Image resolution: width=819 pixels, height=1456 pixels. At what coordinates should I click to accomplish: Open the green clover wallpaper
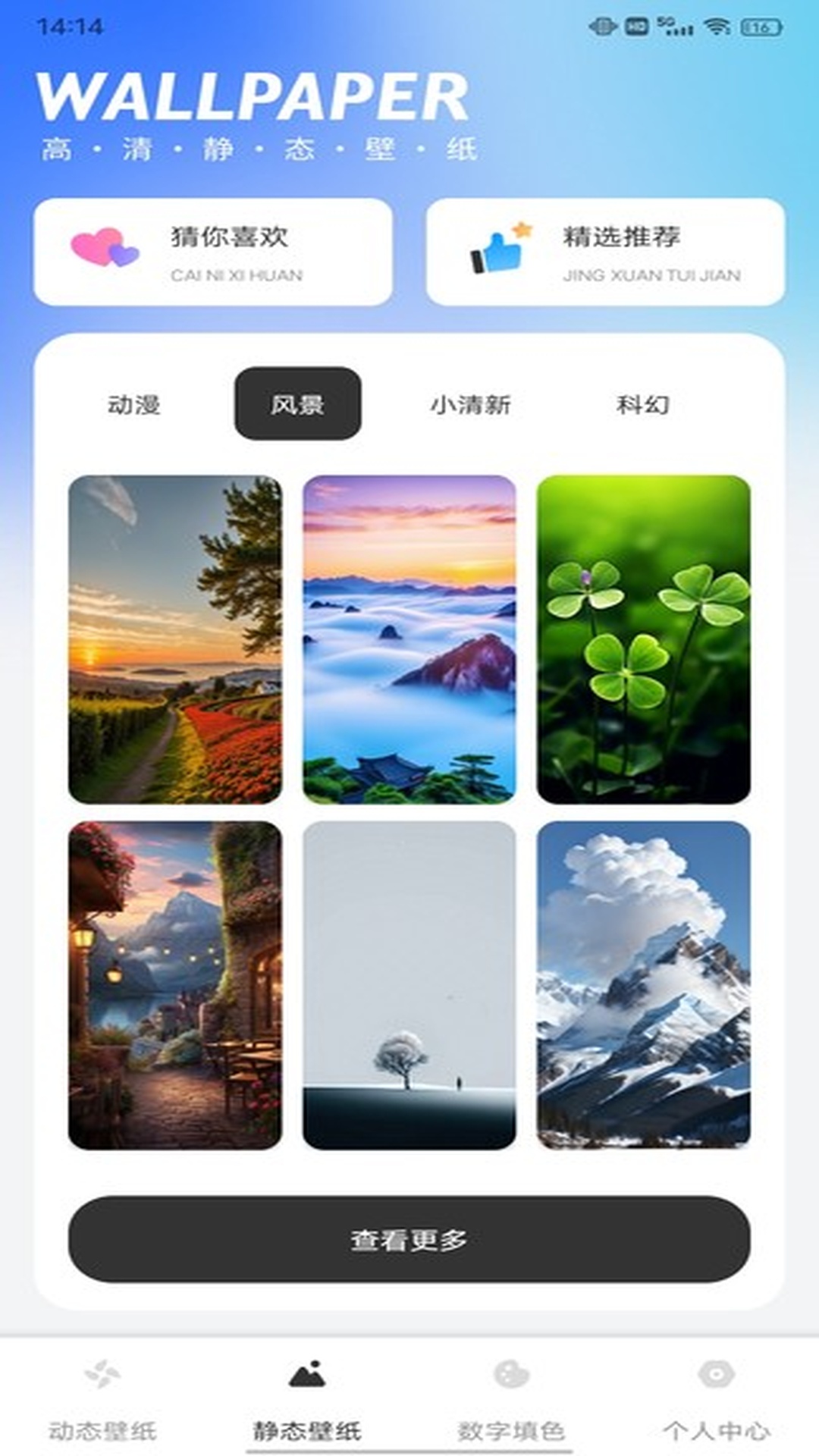click(643, 639)
